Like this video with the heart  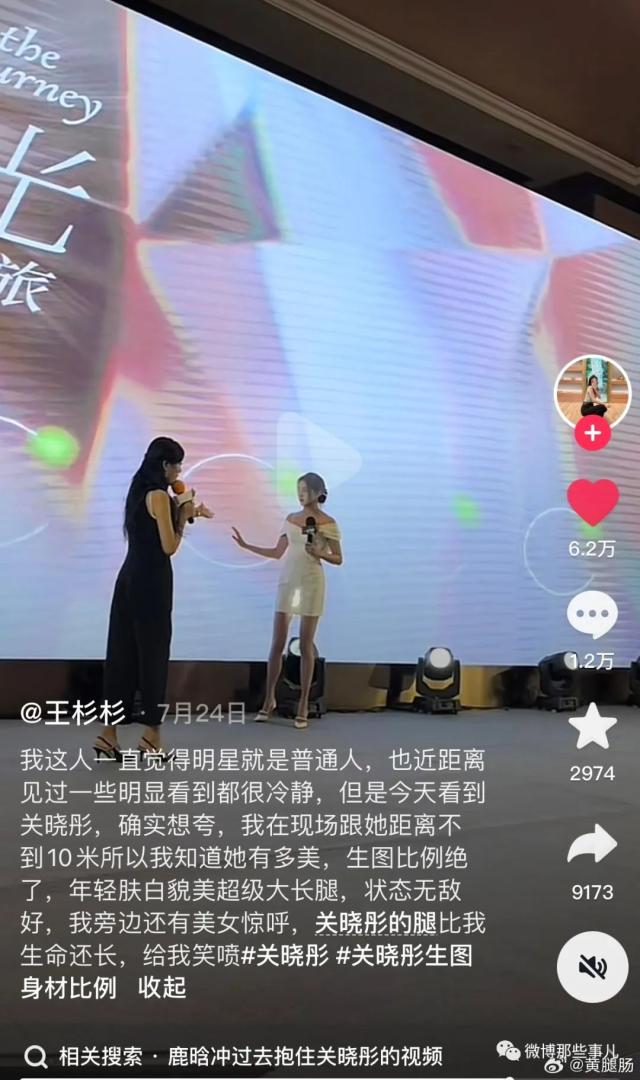point(592,502)
